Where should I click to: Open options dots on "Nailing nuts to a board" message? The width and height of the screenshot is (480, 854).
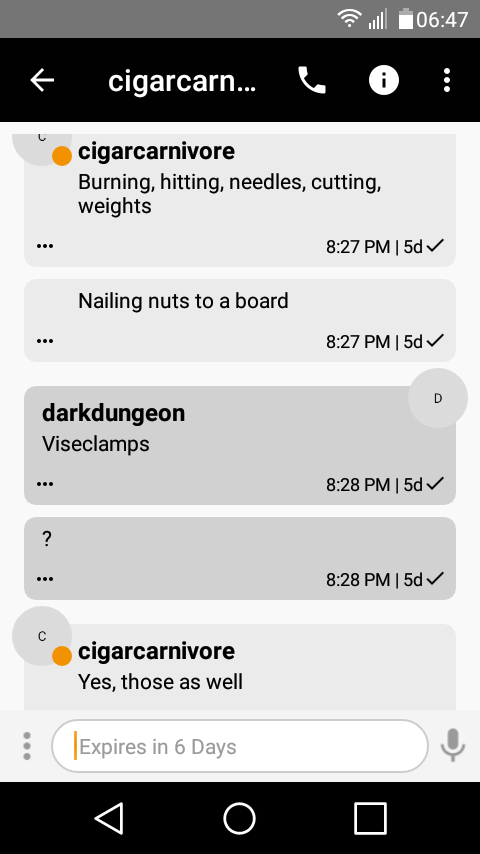click(x=45, y=341)
